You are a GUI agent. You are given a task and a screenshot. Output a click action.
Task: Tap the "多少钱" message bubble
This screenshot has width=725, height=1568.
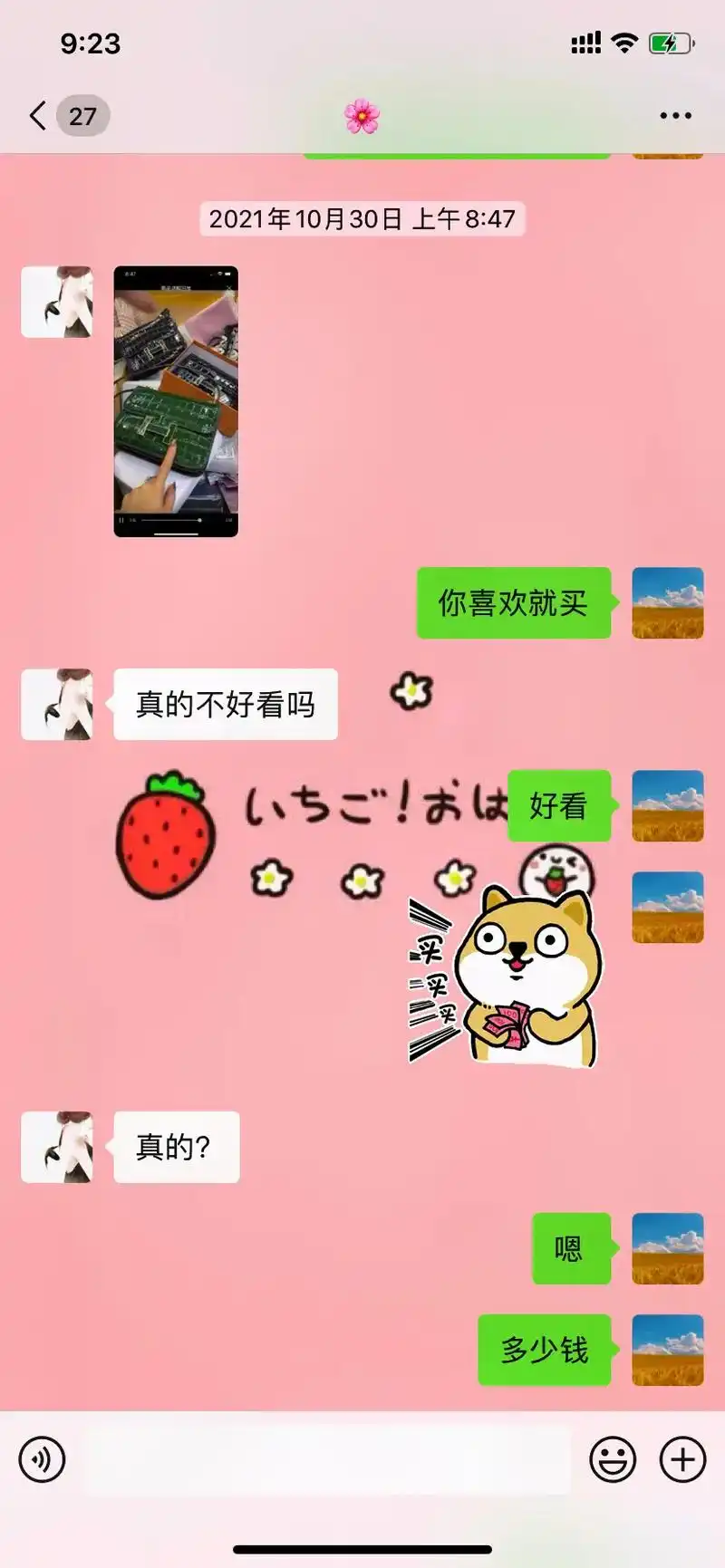tap(544, 1349)
